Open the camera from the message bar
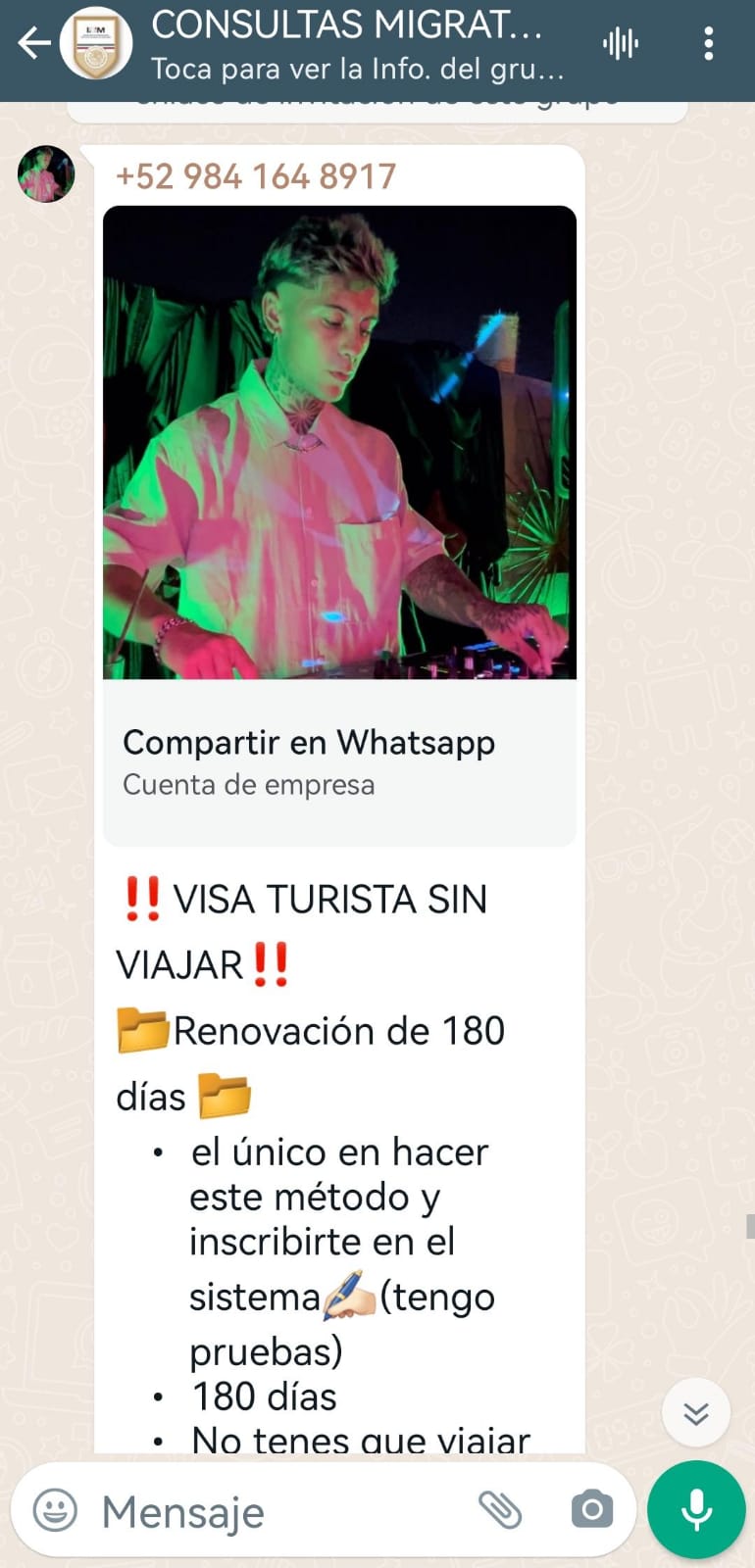This screenshot has height=1568, width=755. (x=592, y=1510)
